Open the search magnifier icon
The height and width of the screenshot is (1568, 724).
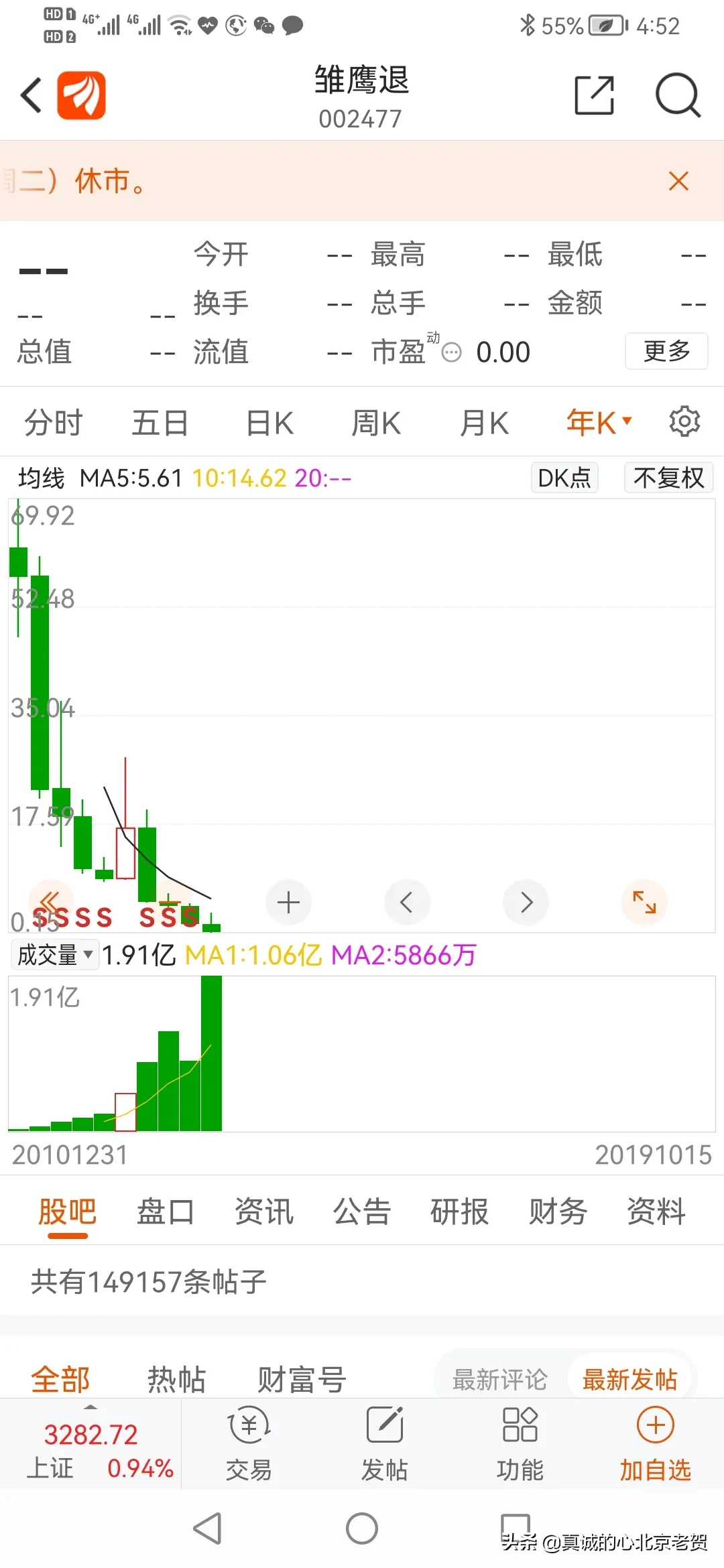coord(677,95)
